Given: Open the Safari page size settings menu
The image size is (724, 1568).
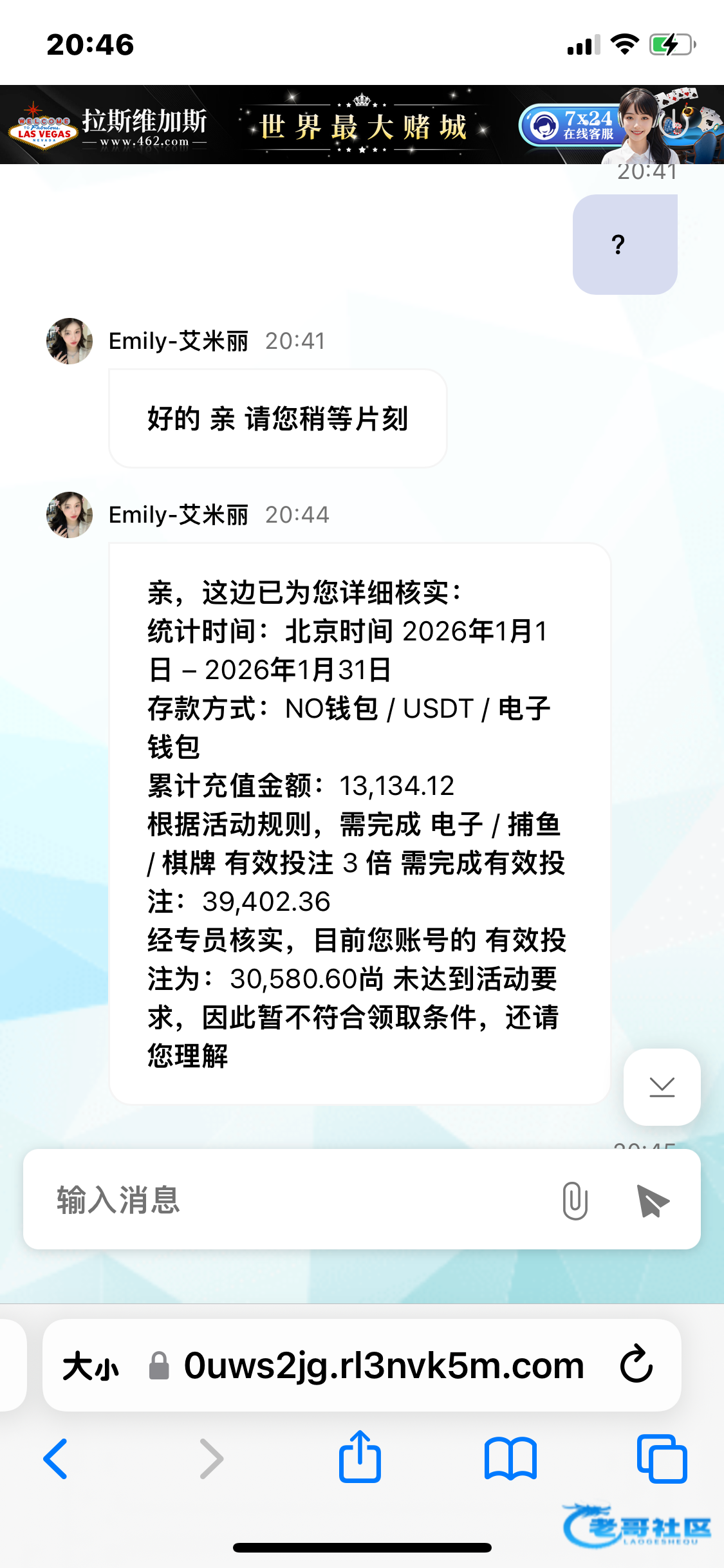Looking at the screenshot, I should (x=91, y=1365).
